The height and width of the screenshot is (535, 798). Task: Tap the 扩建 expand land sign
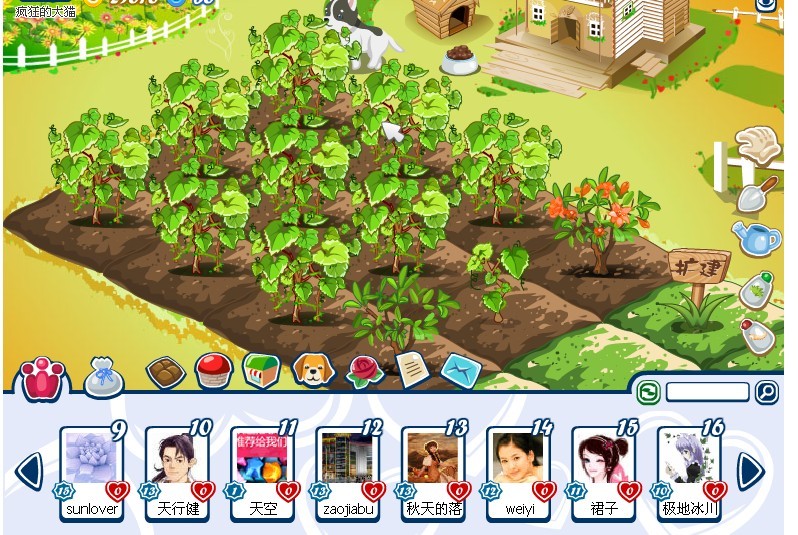coord(698,270)
